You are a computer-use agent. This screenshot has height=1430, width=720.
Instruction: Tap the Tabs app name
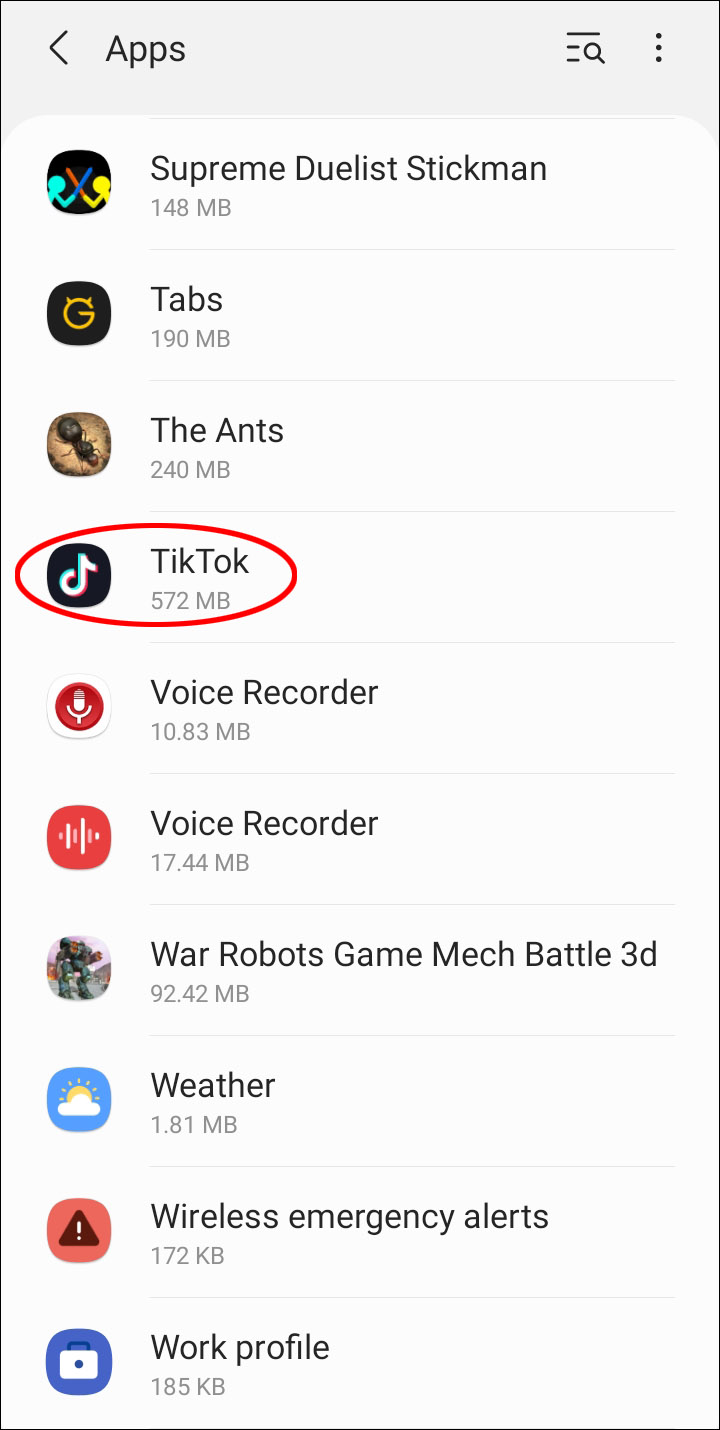click(x=186, y=299)
